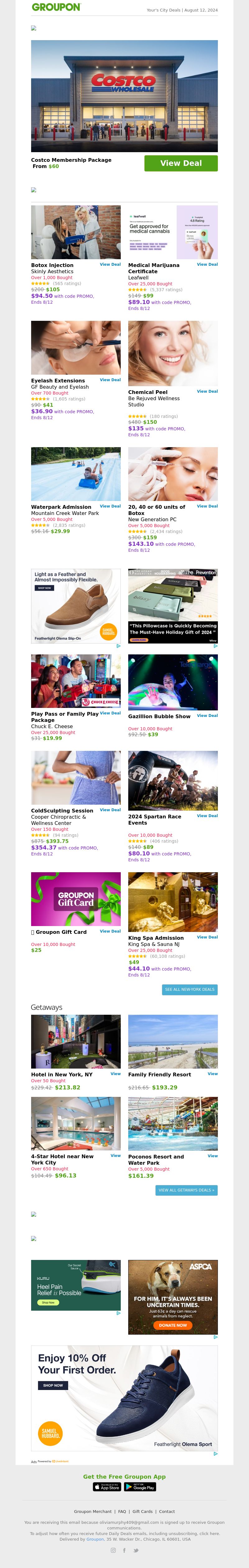View the Gazillion Bubble Show deal

pyautogui.click(x=207, y=715)
